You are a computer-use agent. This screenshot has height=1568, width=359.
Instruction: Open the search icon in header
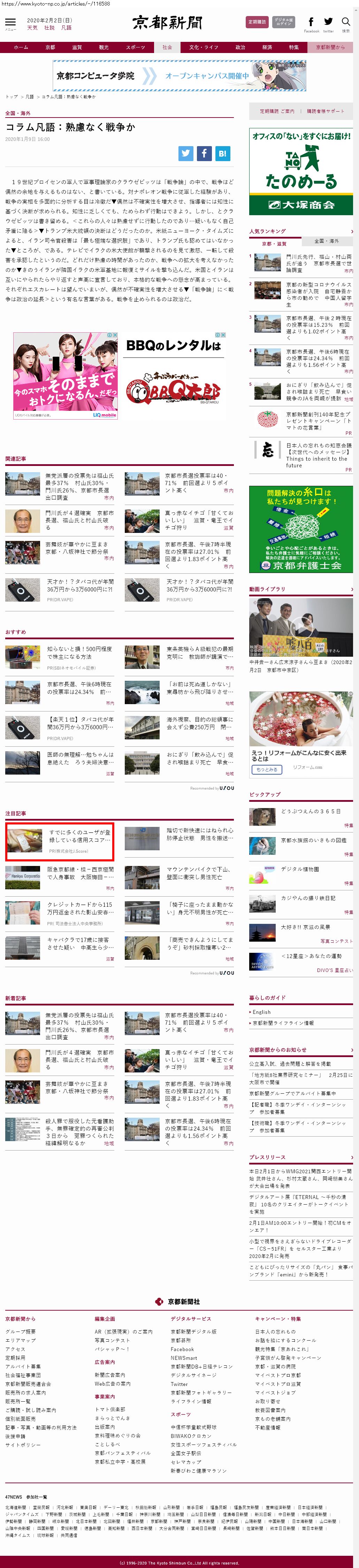tap(346, 23)
